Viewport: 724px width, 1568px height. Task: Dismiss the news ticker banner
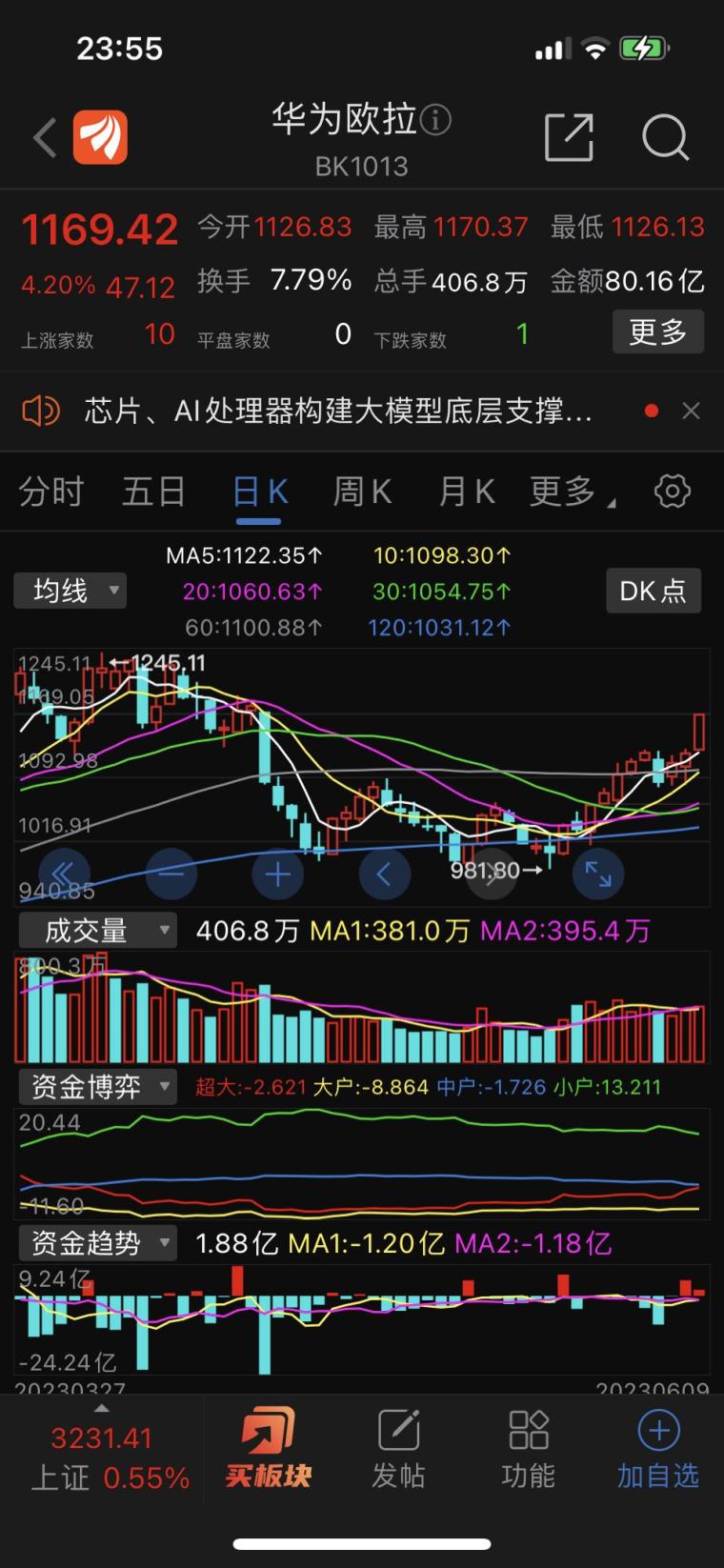click(692, 411)
